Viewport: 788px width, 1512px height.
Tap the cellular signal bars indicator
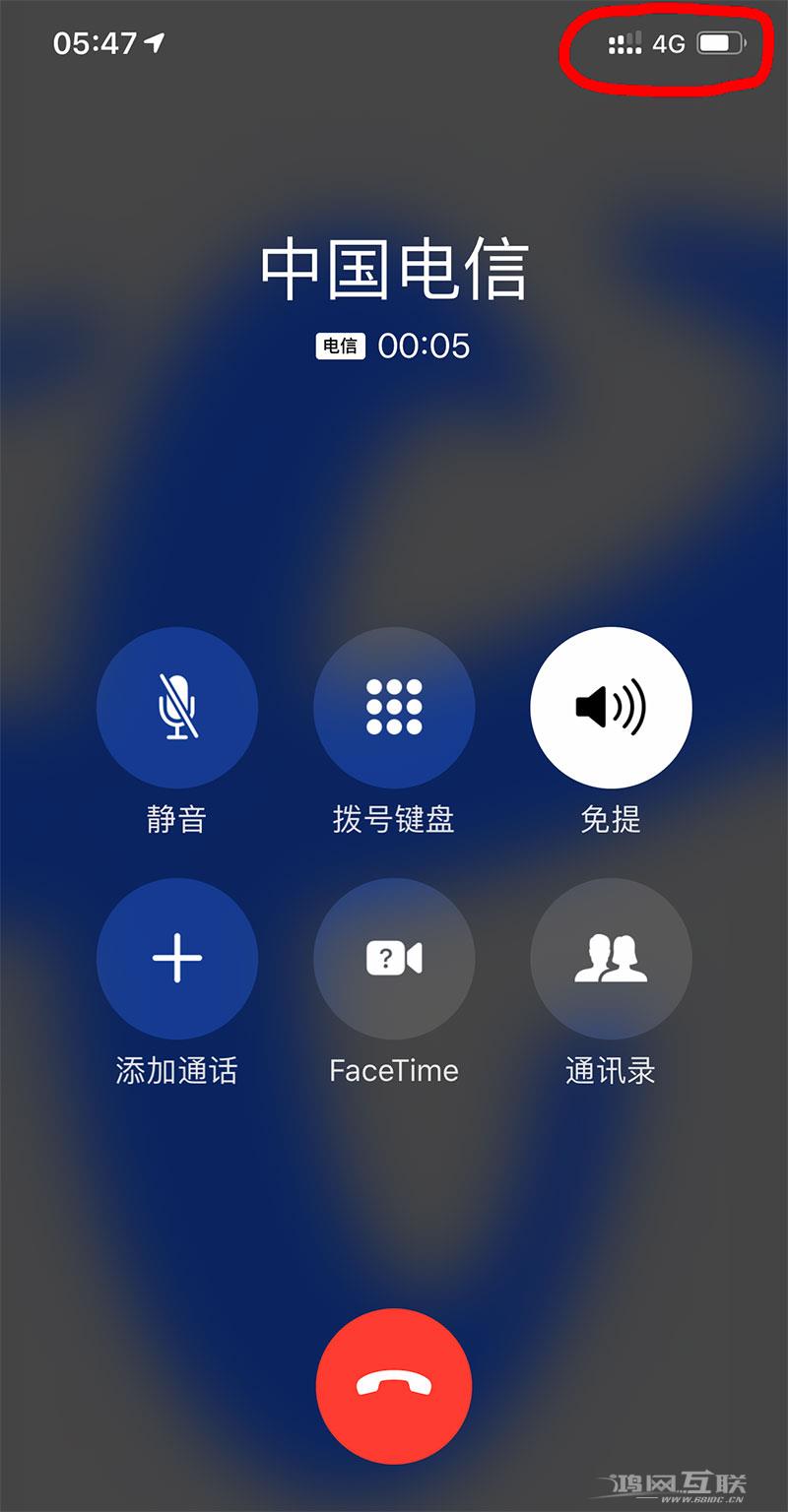pyautogui.click(x=624, y=44)
